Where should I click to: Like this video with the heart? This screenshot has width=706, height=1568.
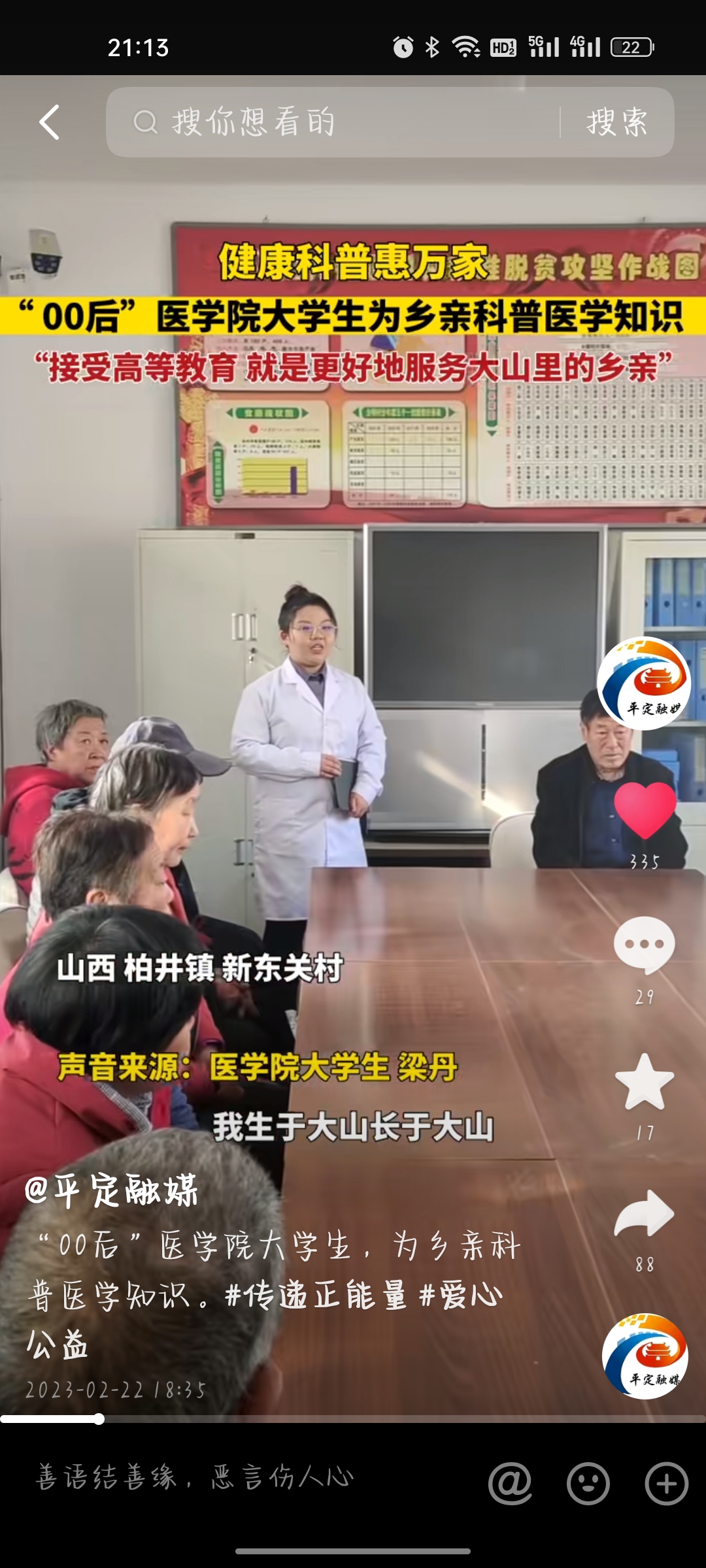click(x=645, y=811)
